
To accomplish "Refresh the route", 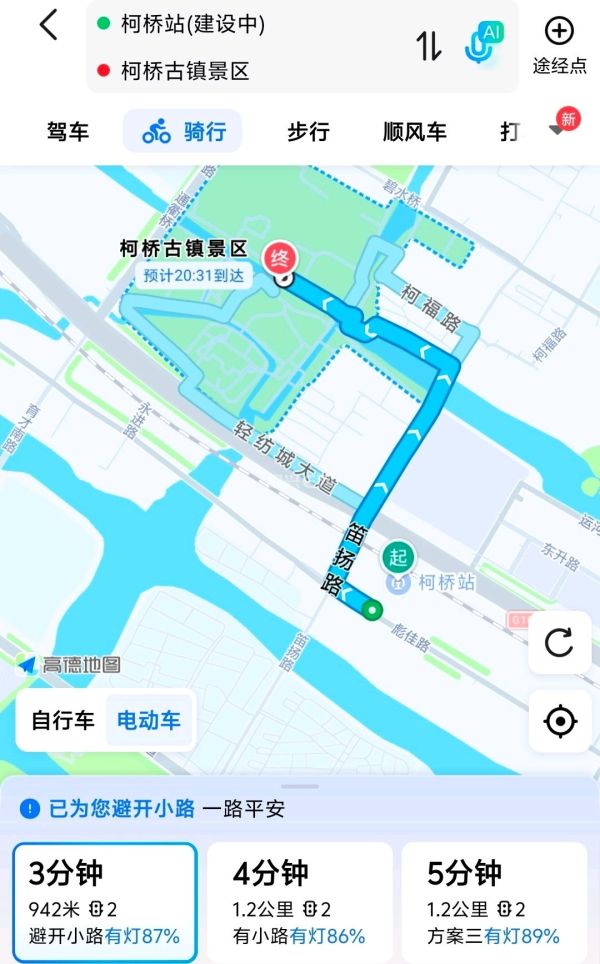I will [559, 643].
